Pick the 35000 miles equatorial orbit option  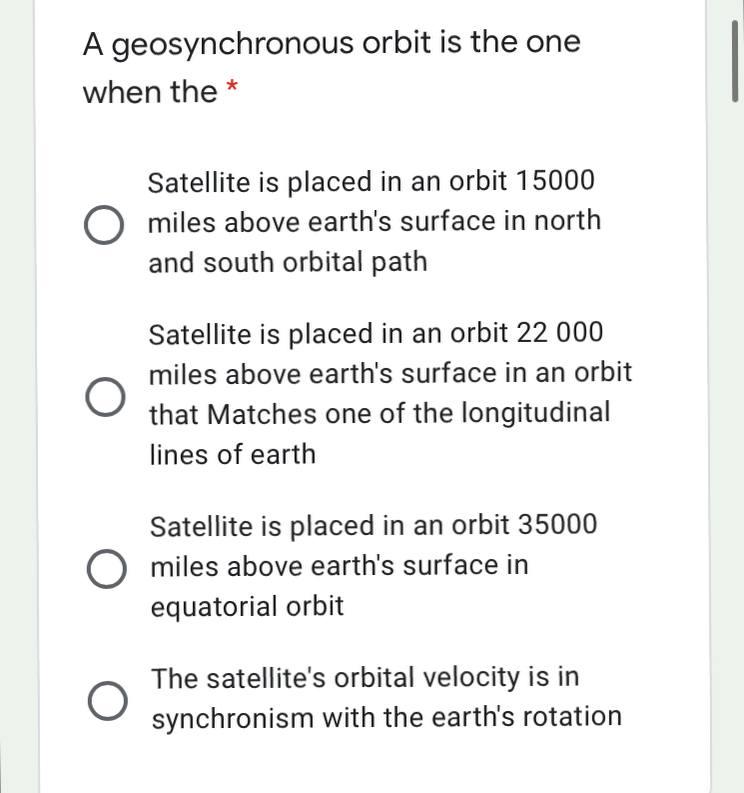(x=106, y=568)
